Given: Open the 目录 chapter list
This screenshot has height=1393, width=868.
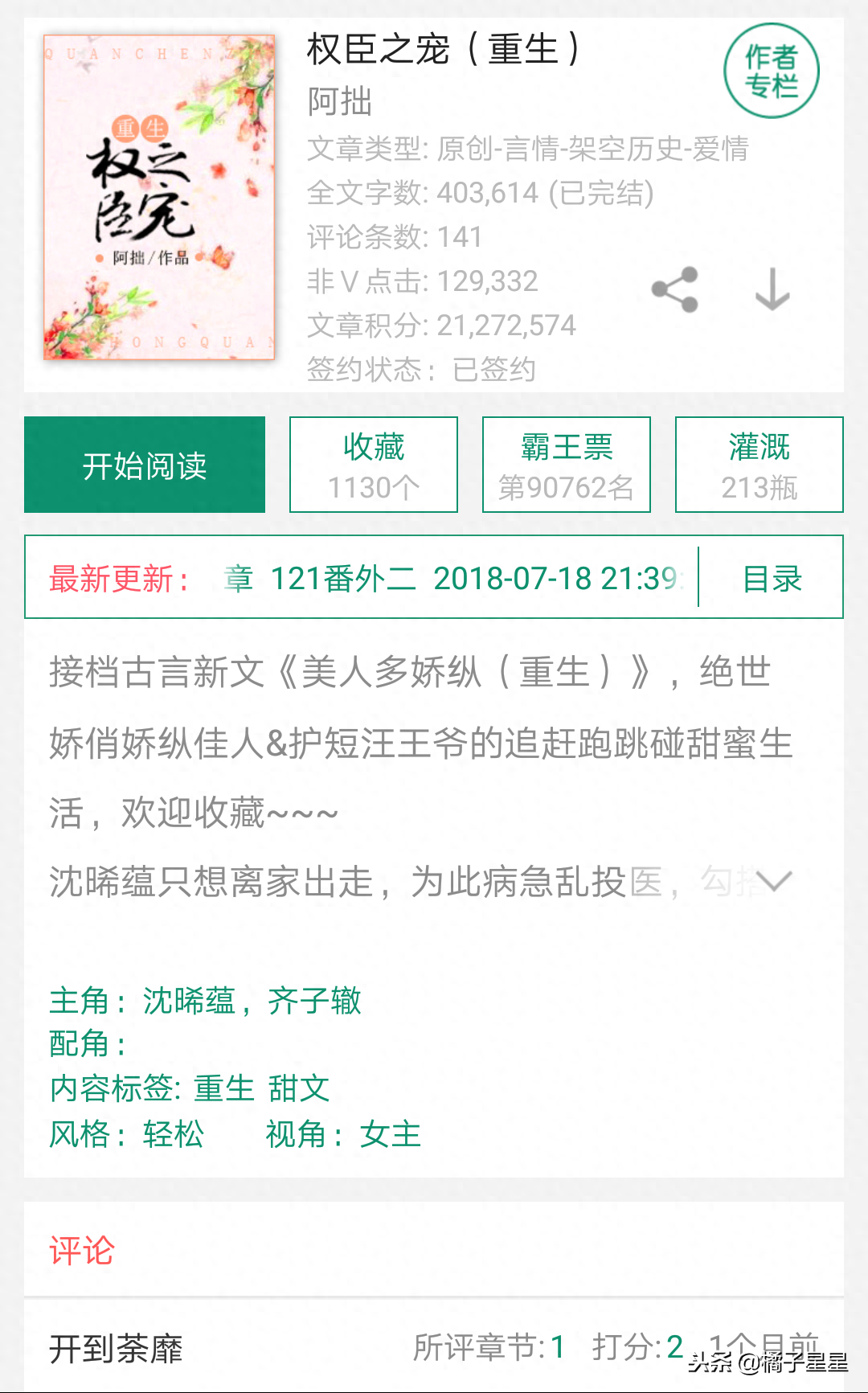Looking at the screenshot, I should [772, 579].
